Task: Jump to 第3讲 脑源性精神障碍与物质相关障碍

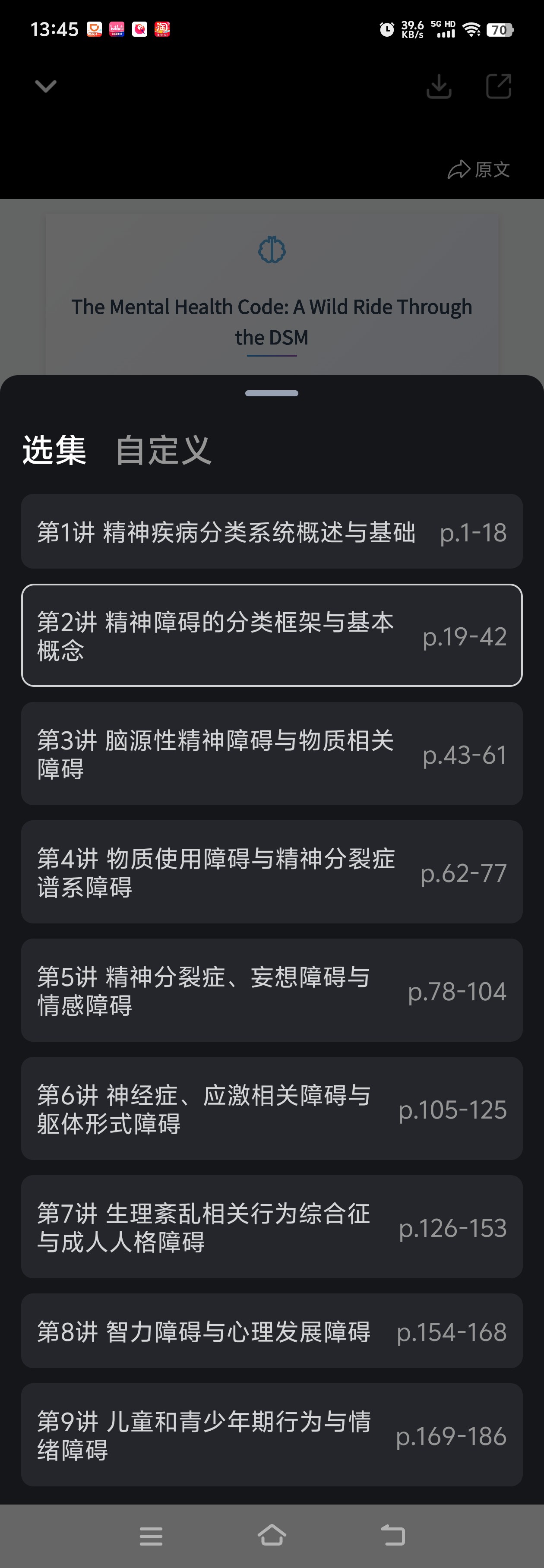Action: pos(272,754)
